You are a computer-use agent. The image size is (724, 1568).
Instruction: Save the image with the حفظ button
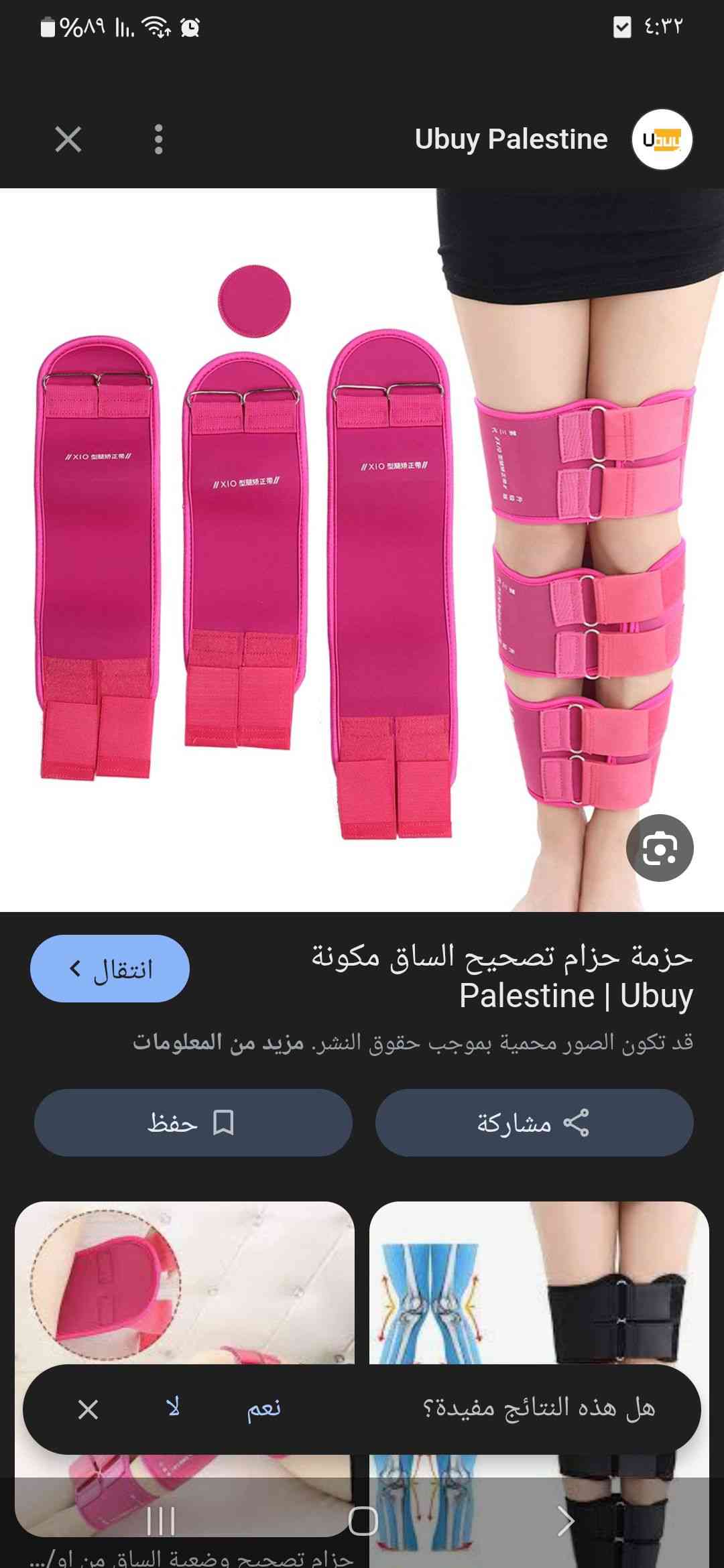tap(193, 1122)
